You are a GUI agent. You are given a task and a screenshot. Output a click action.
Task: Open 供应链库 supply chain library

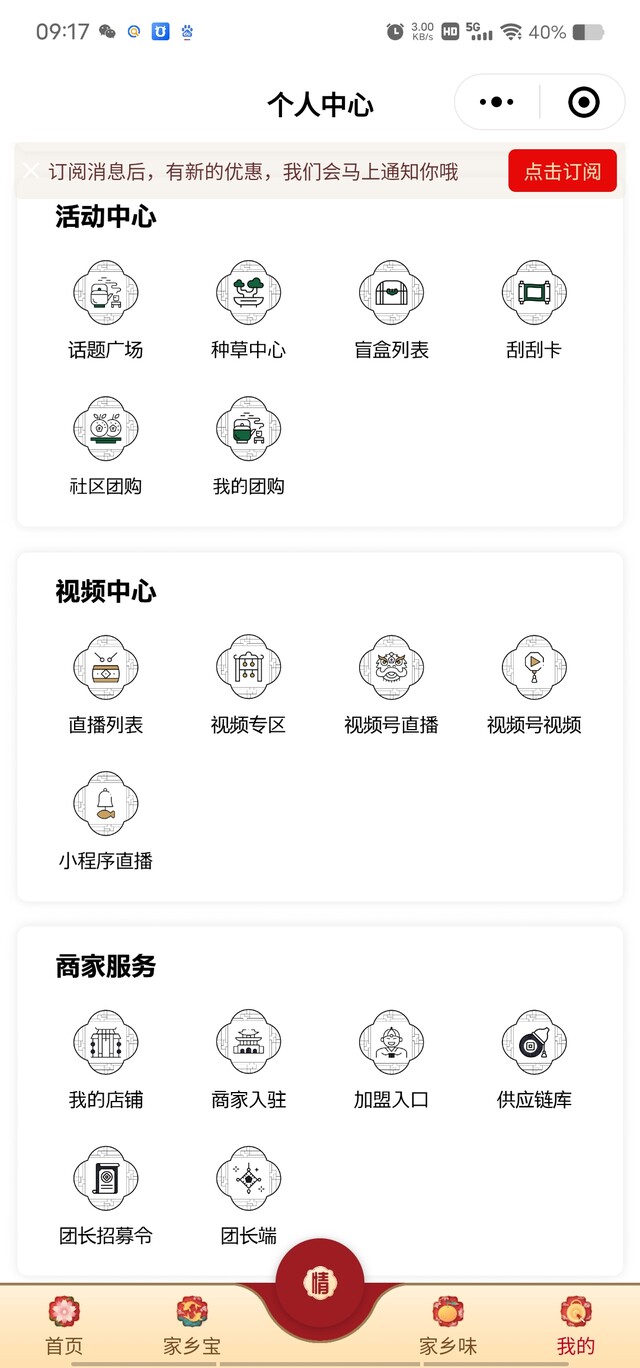(x=534, y=1060)
